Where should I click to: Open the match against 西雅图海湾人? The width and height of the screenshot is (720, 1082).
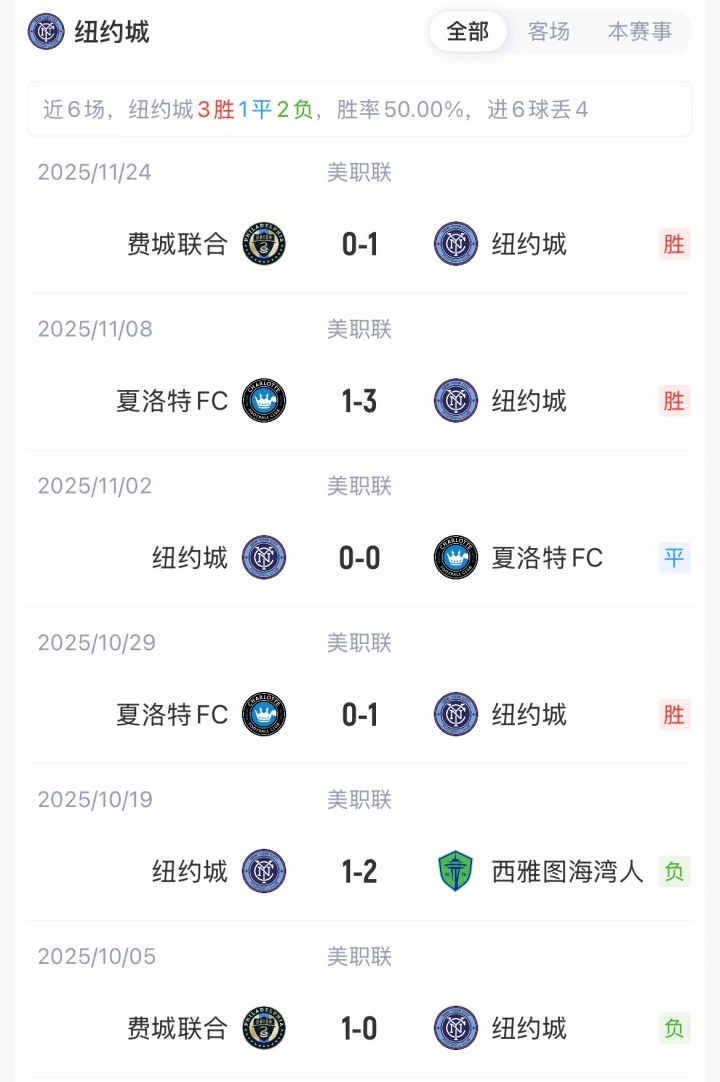359,872
